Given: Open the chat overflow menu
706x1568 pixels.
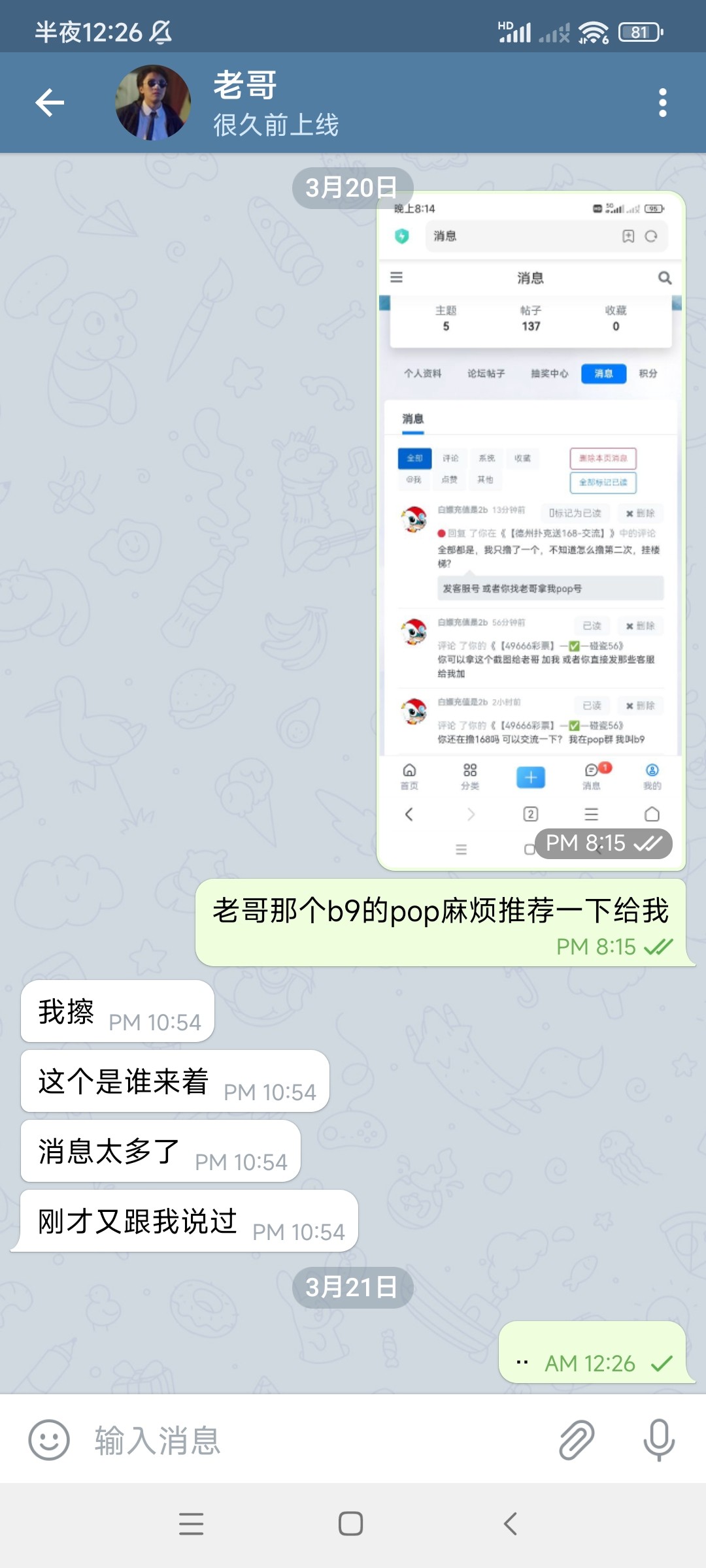Looking at the screenshot, I should tap(662, 103).
